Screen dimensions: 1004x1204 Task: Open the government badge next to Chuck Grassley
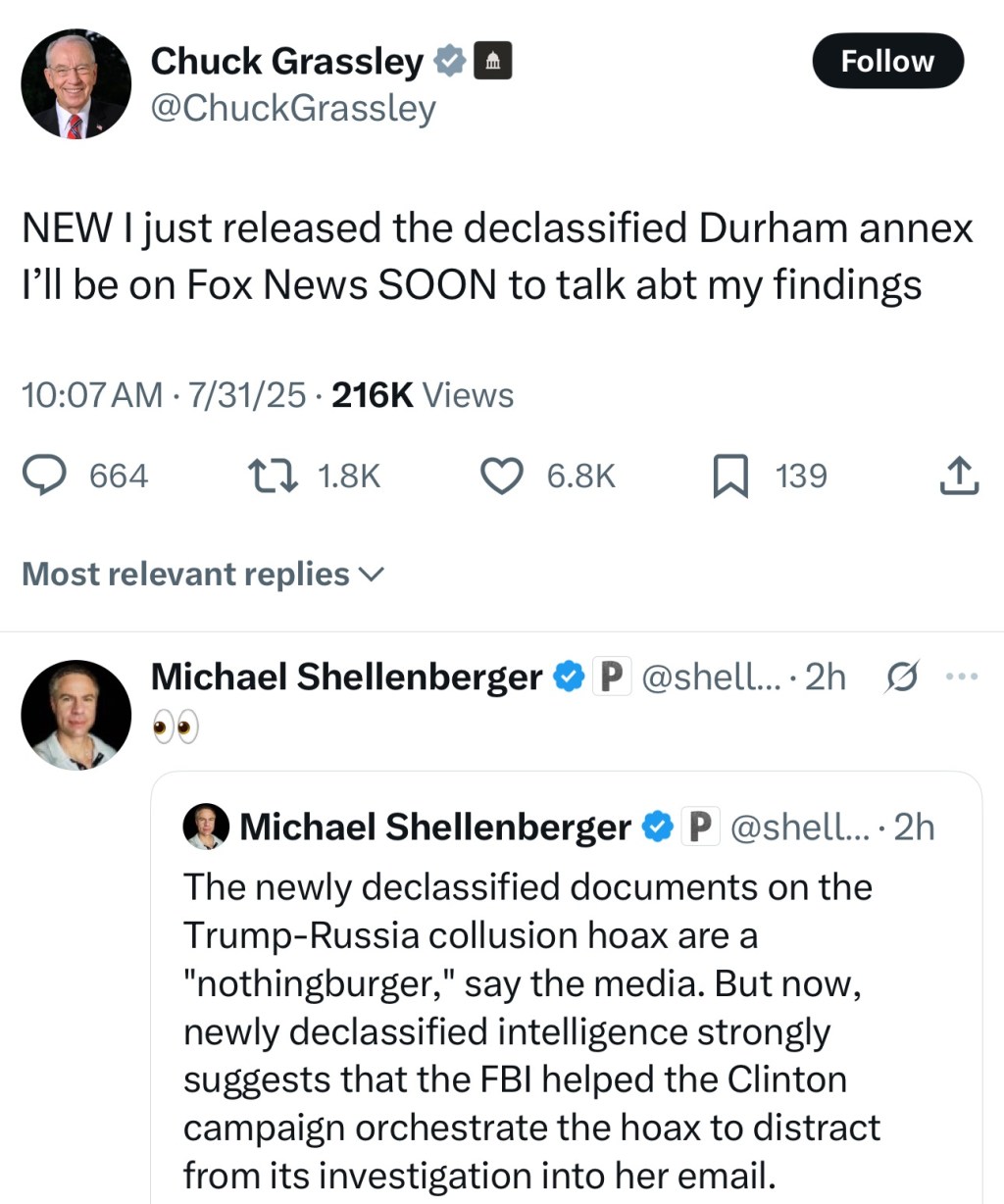coord(492,61)
